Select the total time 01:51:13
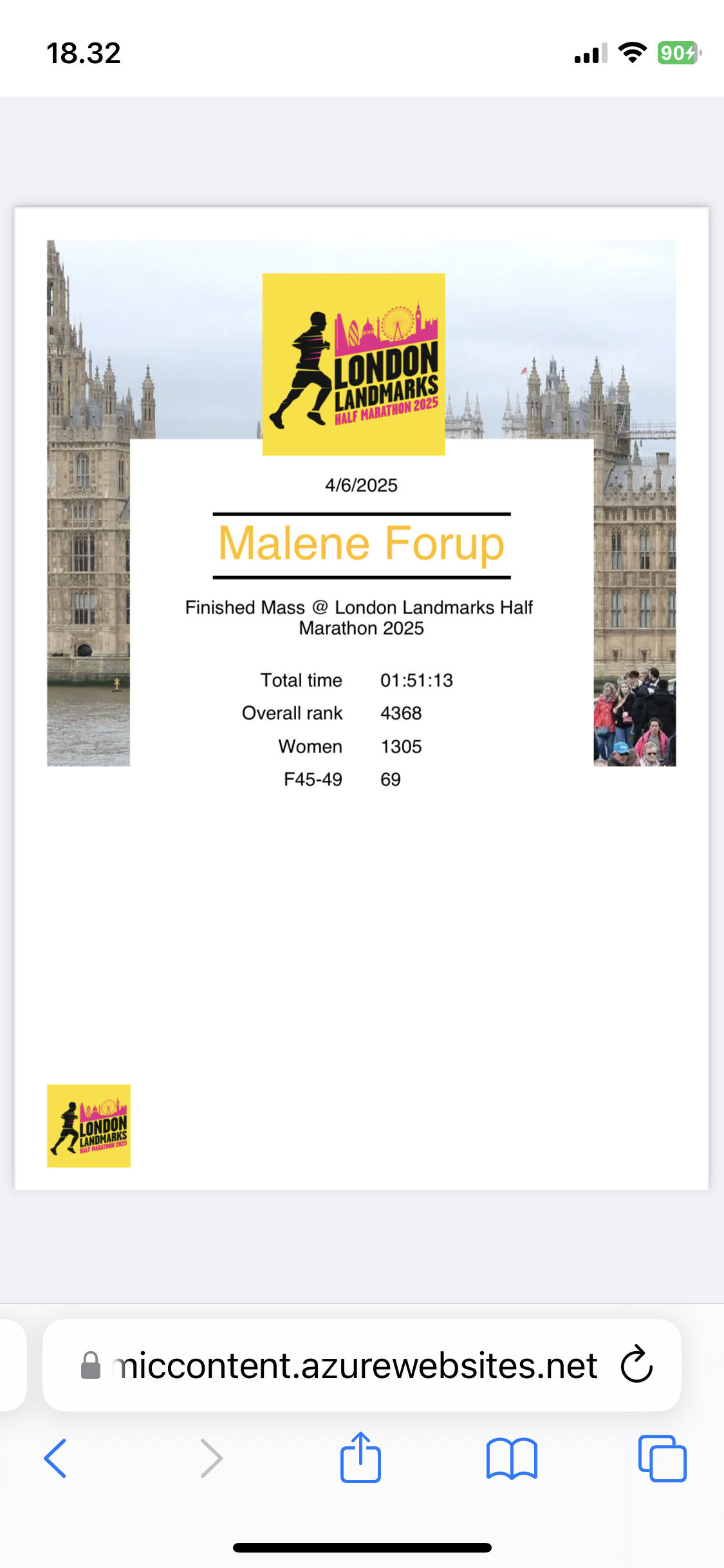Screen dimensions: 724x1568 point(417,680)
